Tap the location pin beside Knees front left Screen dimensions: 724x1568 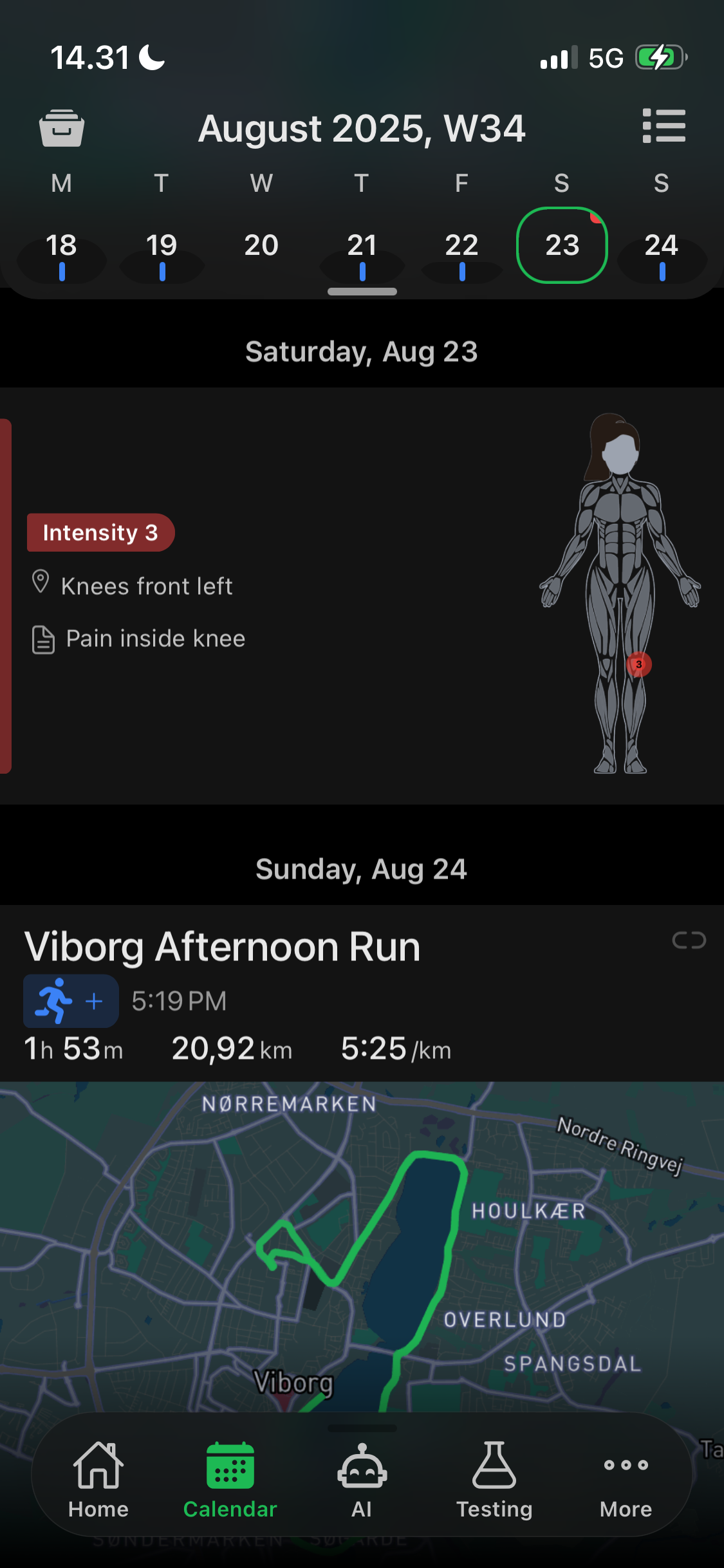point(40,584)
